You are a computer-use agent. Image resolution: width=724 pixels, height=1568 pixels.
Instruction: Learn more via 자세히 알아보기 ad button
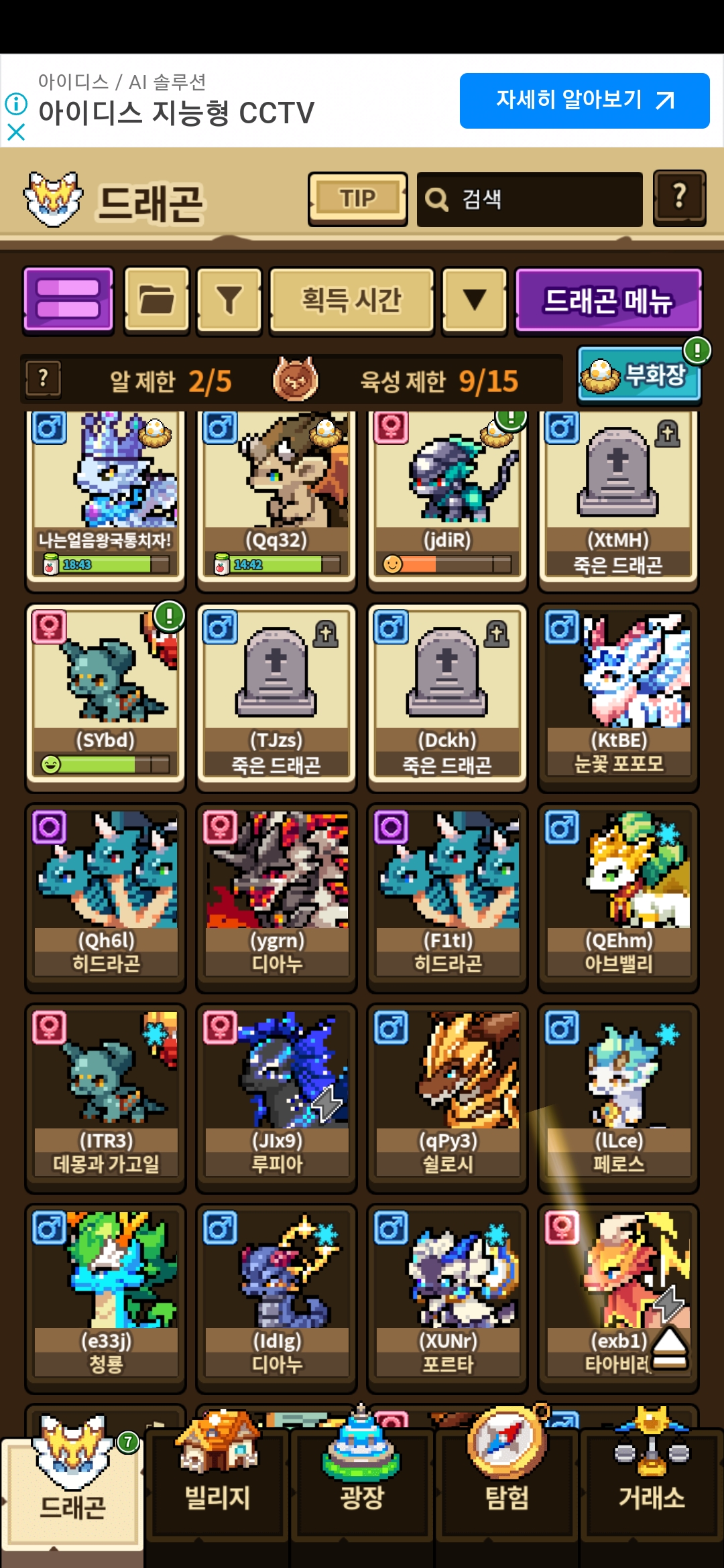(x=585, y=101)
